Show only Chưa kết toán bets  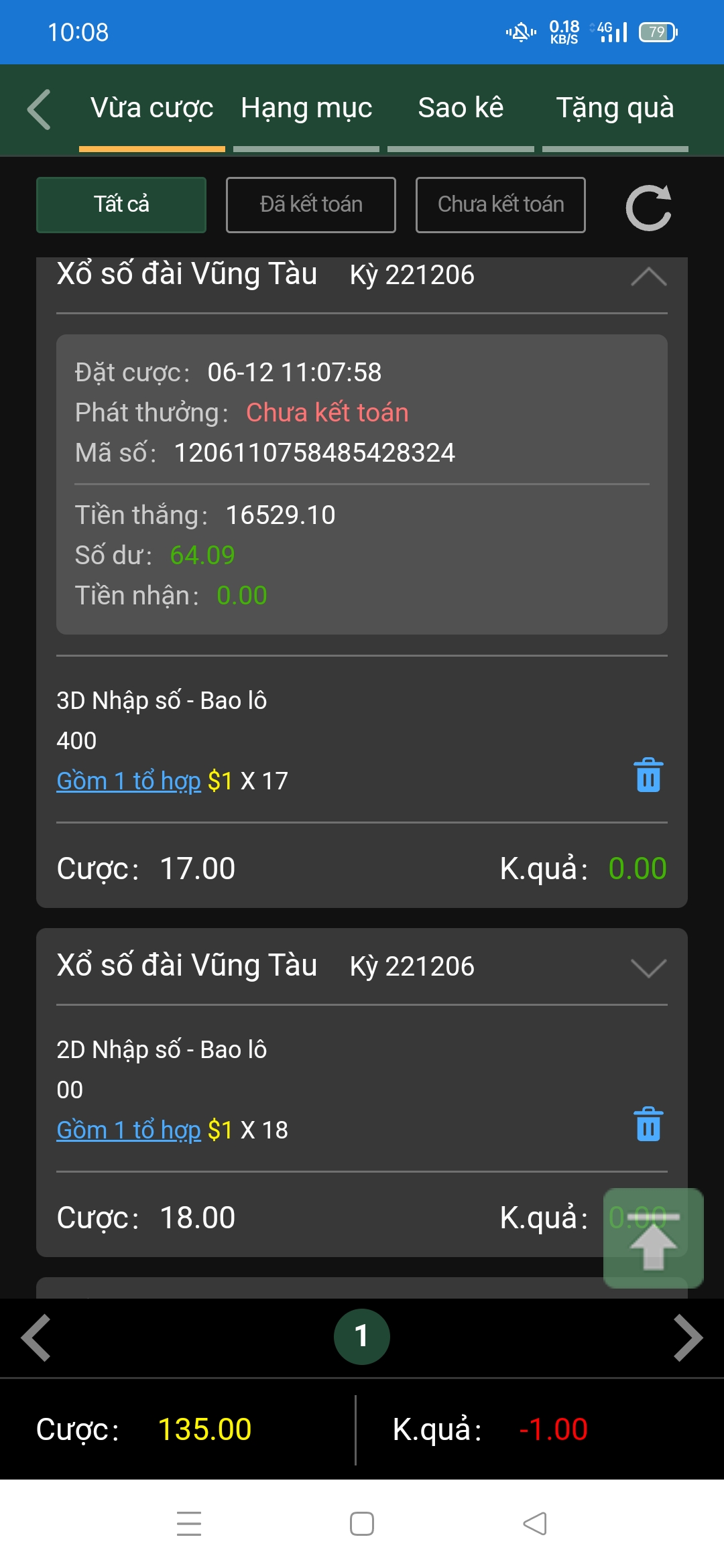point(501,205)
